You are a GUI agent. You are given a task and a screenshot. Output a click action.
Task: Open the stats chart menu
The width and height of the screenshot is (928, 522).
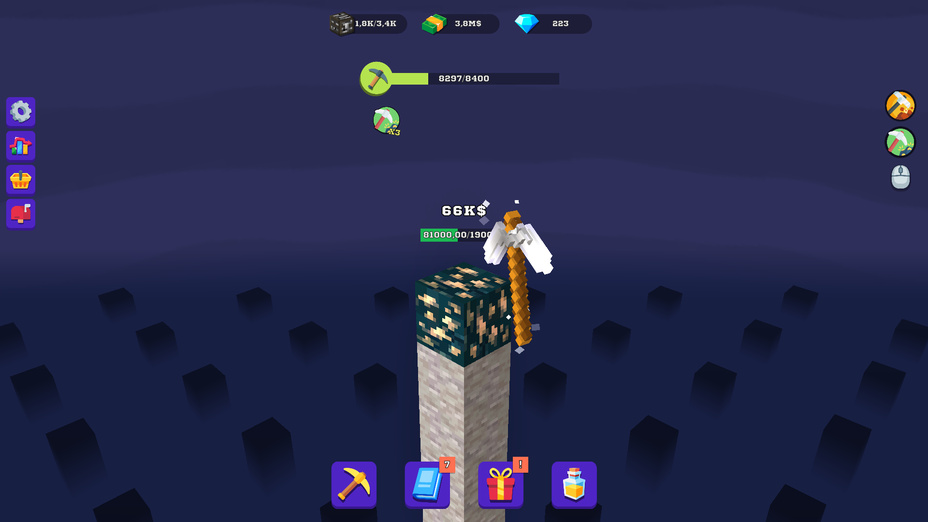coord(21,146)
